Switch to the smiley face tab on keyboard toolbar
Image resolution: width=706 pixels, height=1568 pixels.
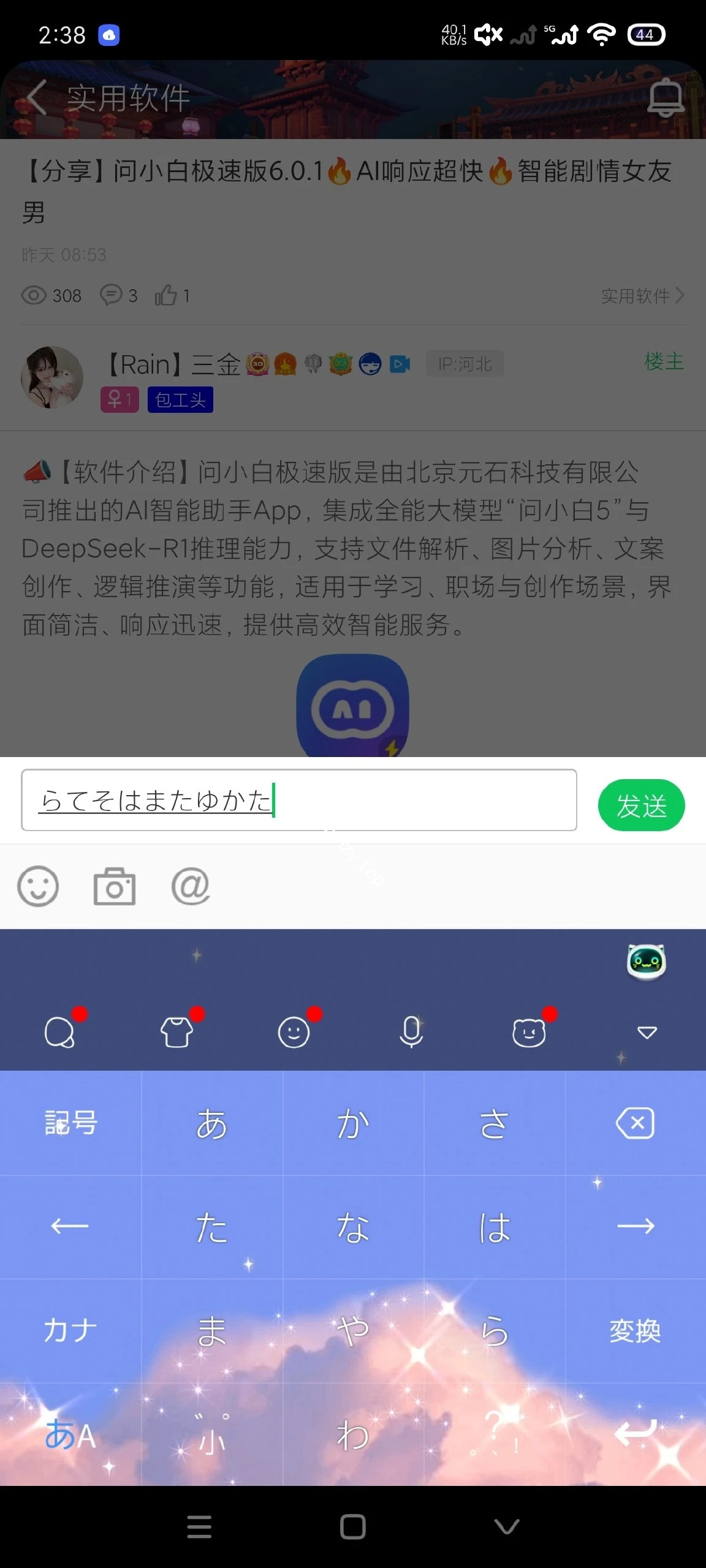(294, 1031)
